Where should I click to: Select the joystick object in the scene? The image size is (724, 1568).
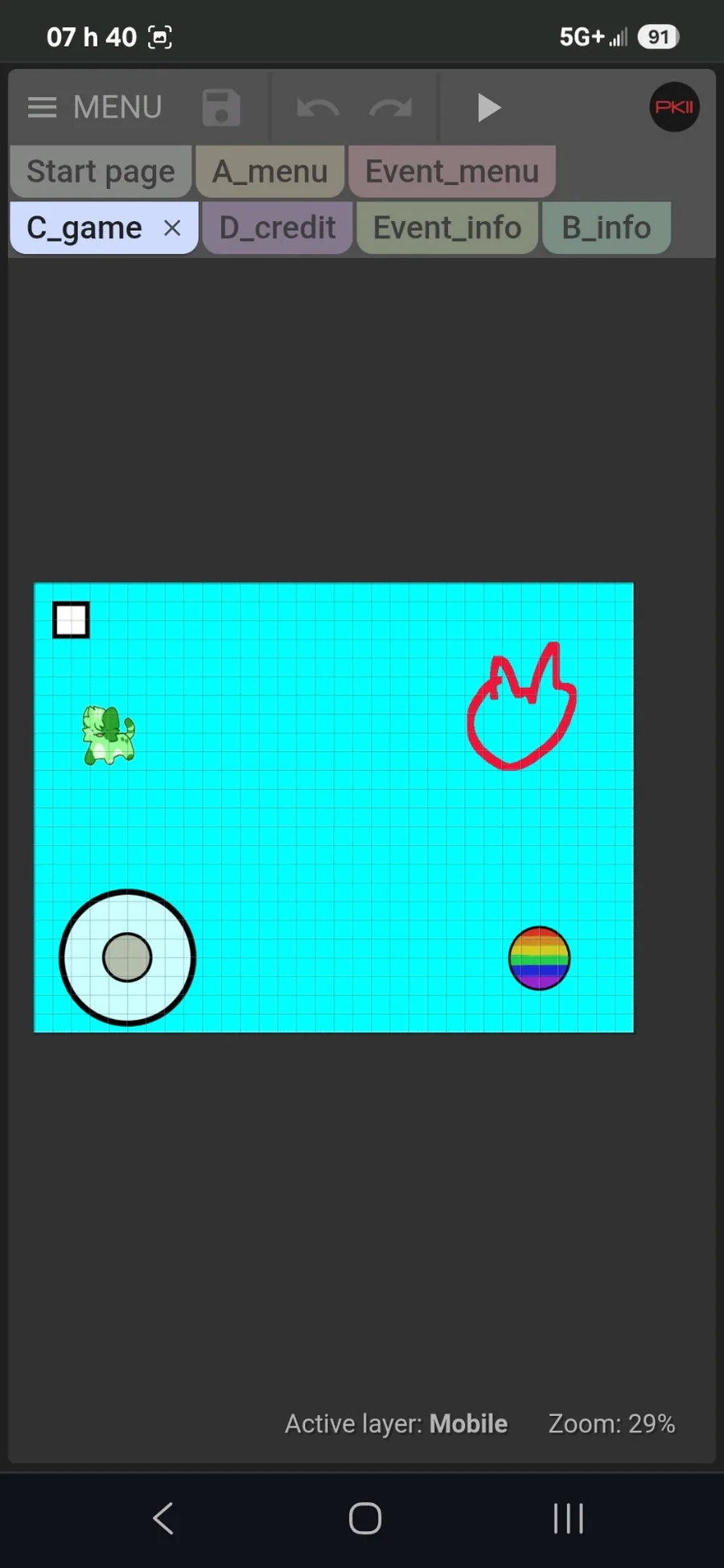pyautogui.click(x=127, y=957)
